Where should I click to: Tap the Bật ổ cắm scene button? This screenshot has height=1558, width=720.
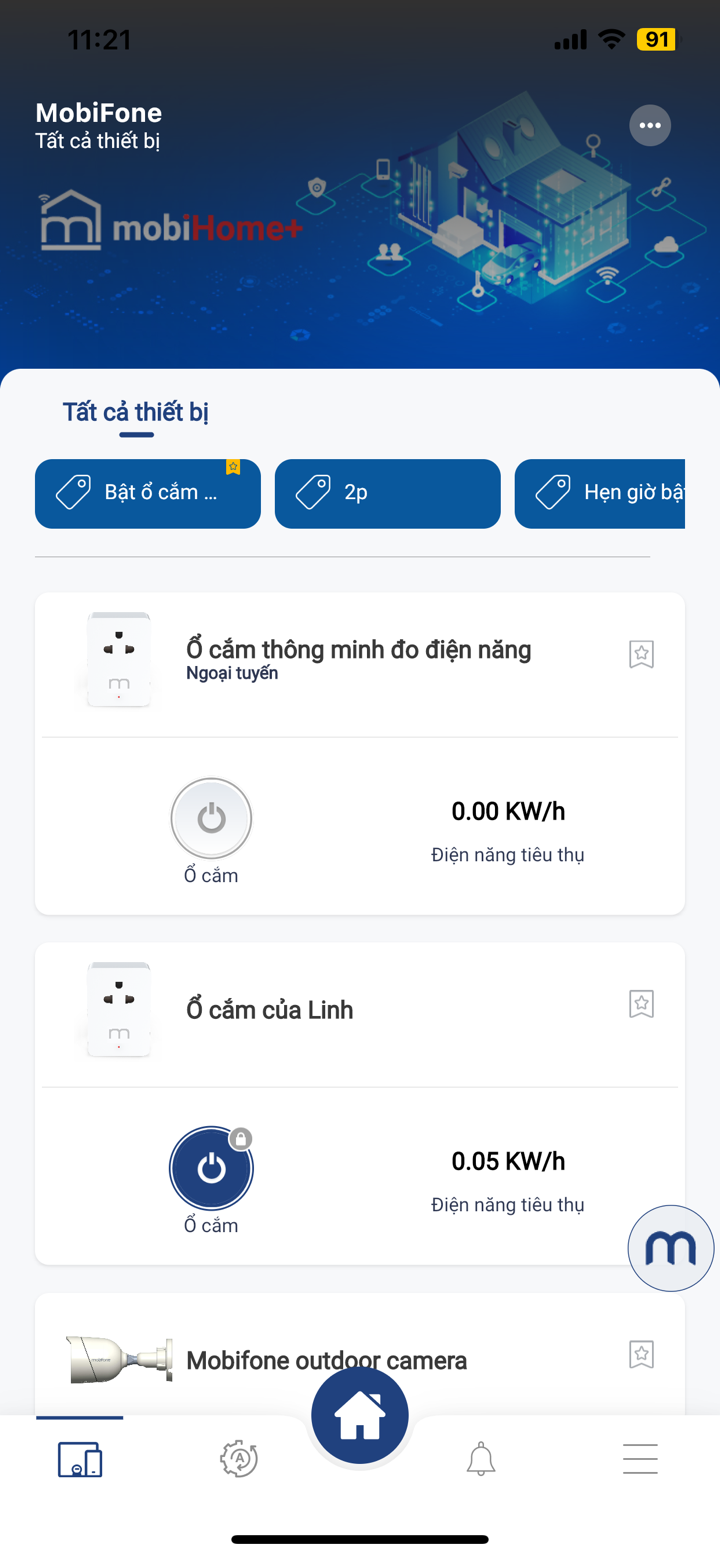pyautogui.click(x=147, y=493)
